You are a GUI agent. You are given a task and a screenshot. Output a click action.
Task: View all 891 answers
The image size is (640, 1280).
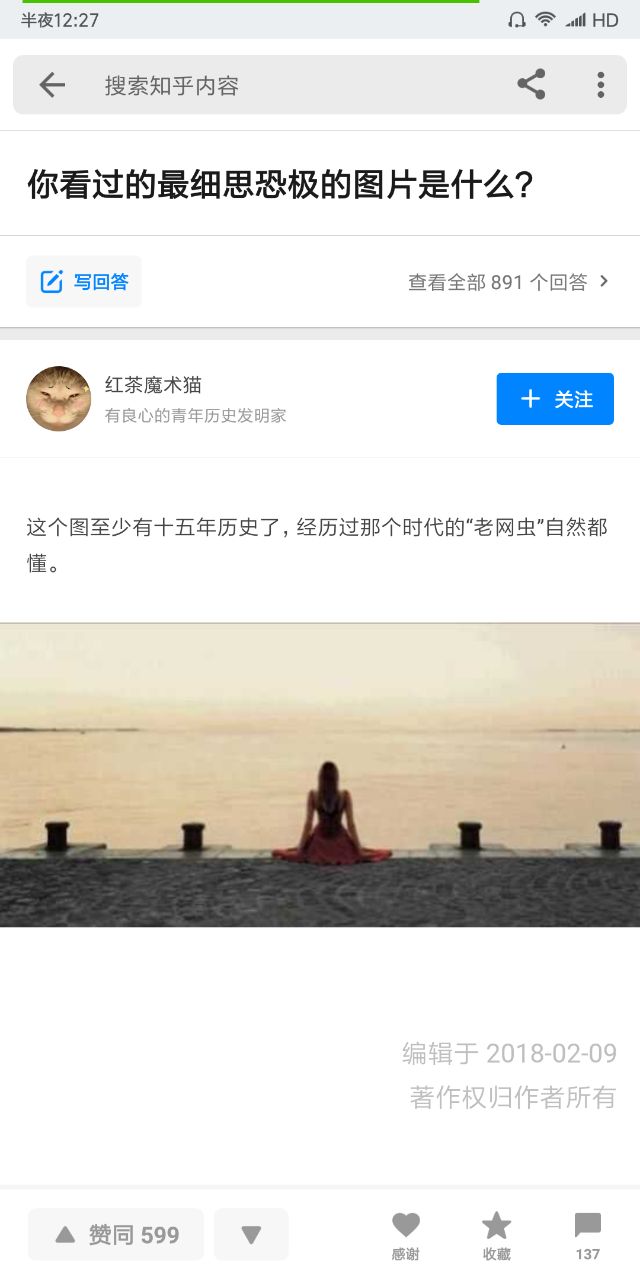tap(508, 282)
